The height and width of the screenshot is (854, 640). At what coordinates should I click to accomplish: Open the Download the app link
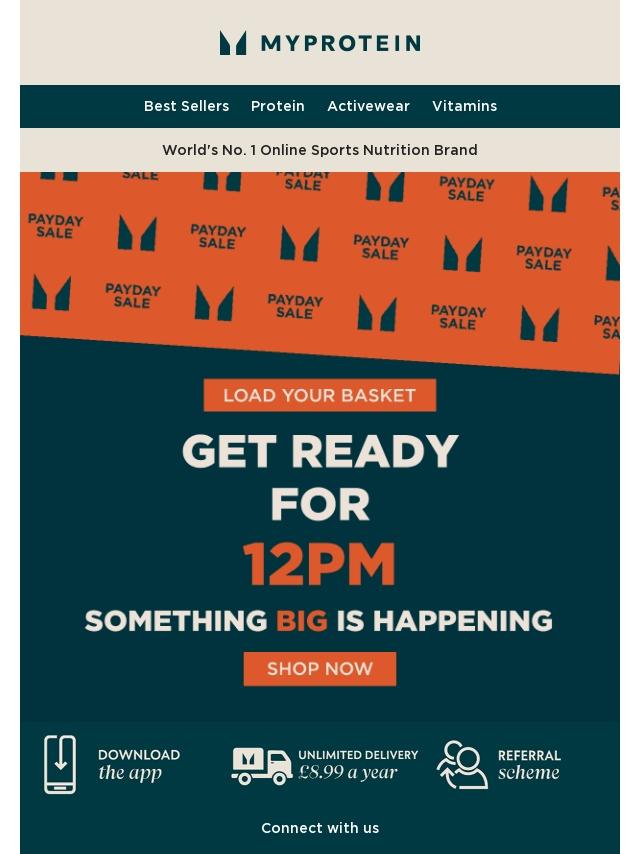tap(112, 765)
